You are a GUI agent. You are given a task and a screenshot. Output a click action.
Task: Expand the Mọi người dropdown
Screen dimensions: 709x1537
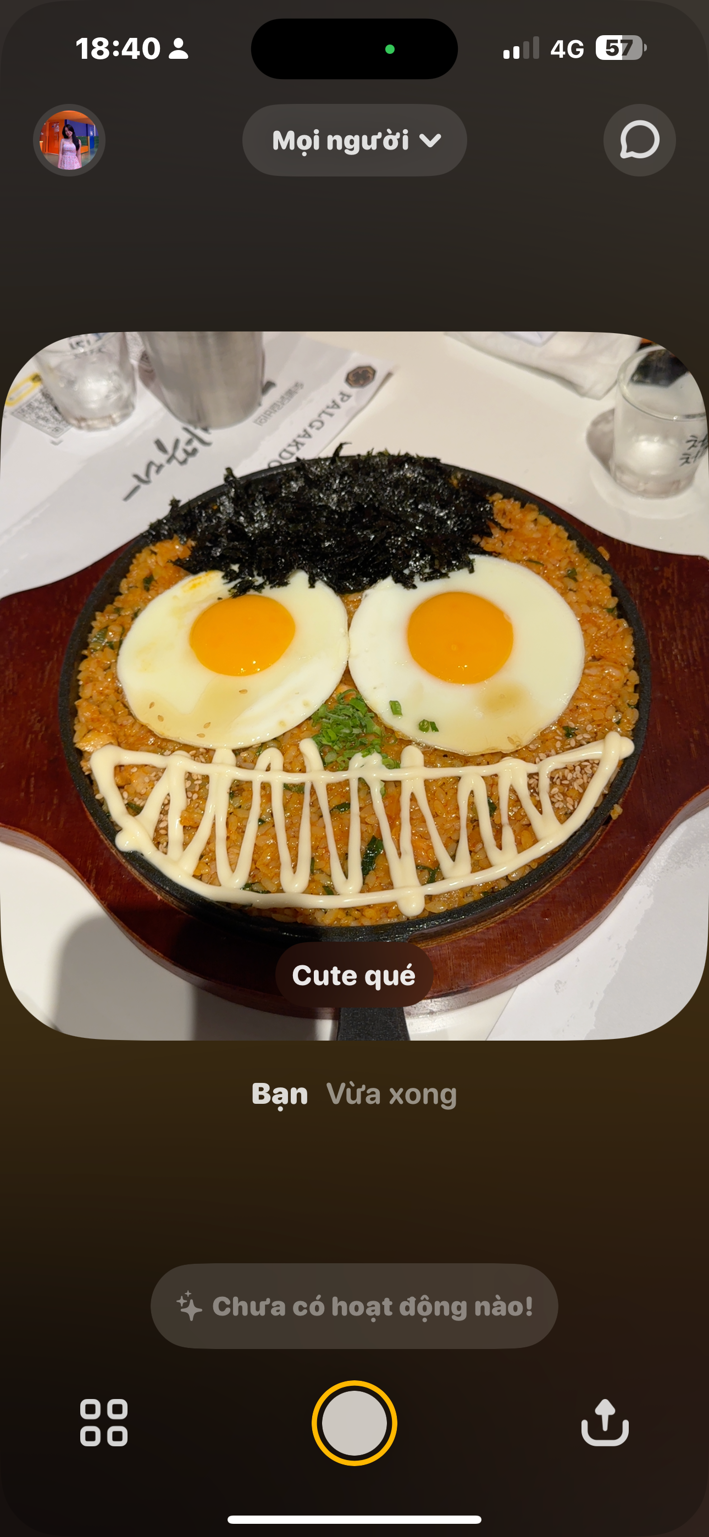pos(354,141)
